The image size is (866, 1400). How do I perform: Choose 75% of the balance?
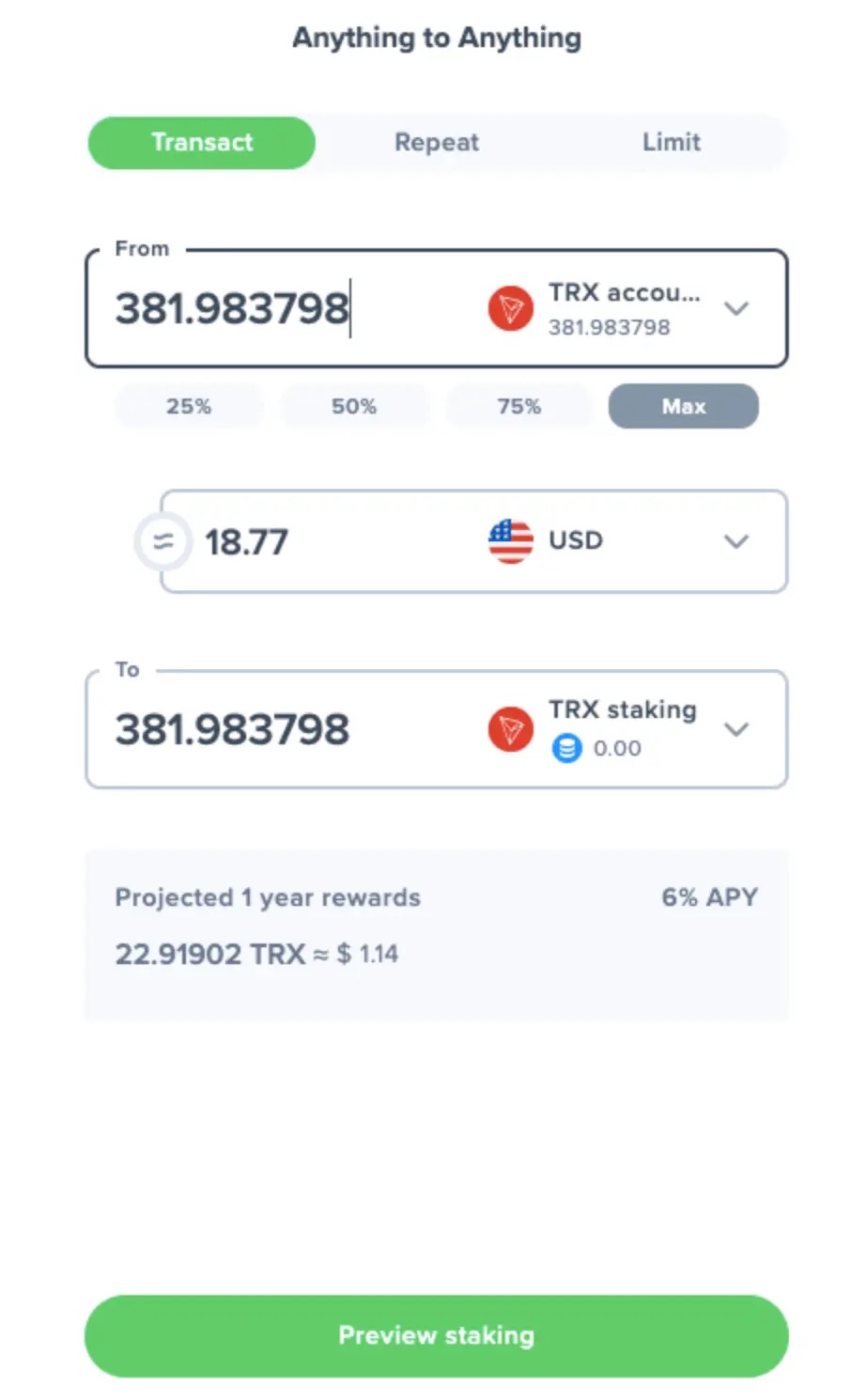(x=519, y=407)
